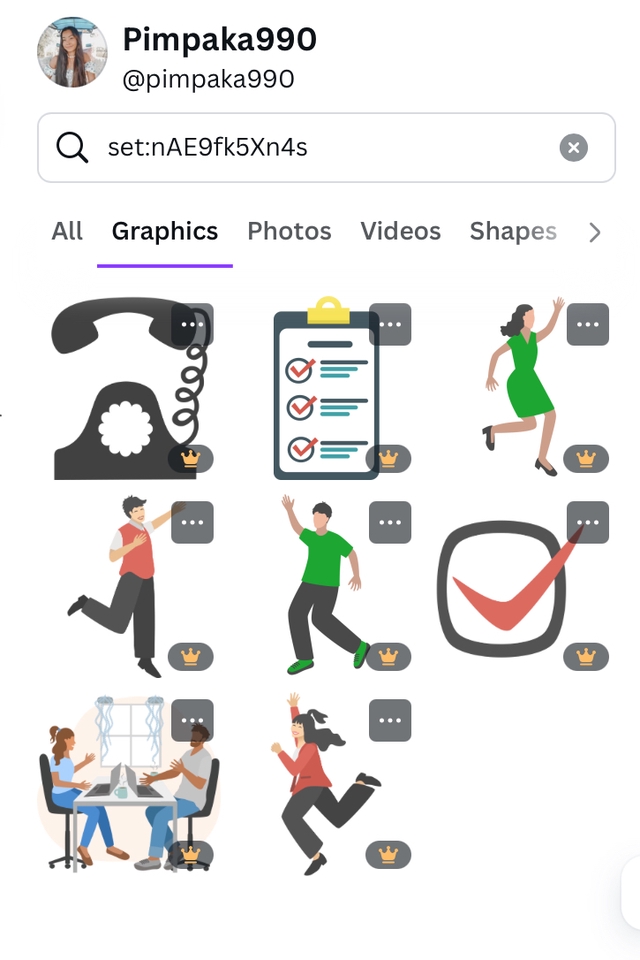Open Pimpaka990's profile avatar
The width and height of the screenshot is (640, 960).
click(72, 52)
